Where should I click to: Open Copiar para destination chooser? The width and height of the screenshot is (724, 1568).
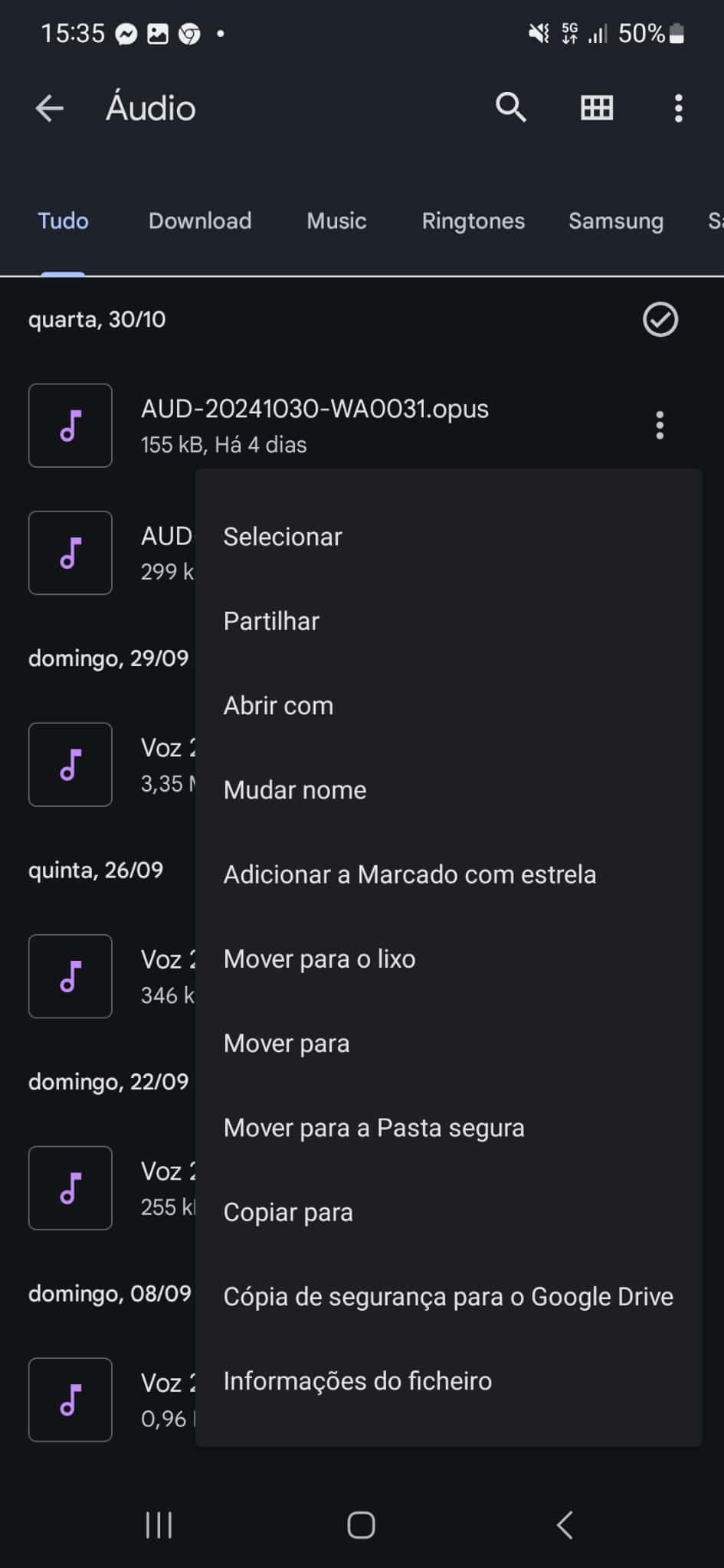coord(287,1212)
